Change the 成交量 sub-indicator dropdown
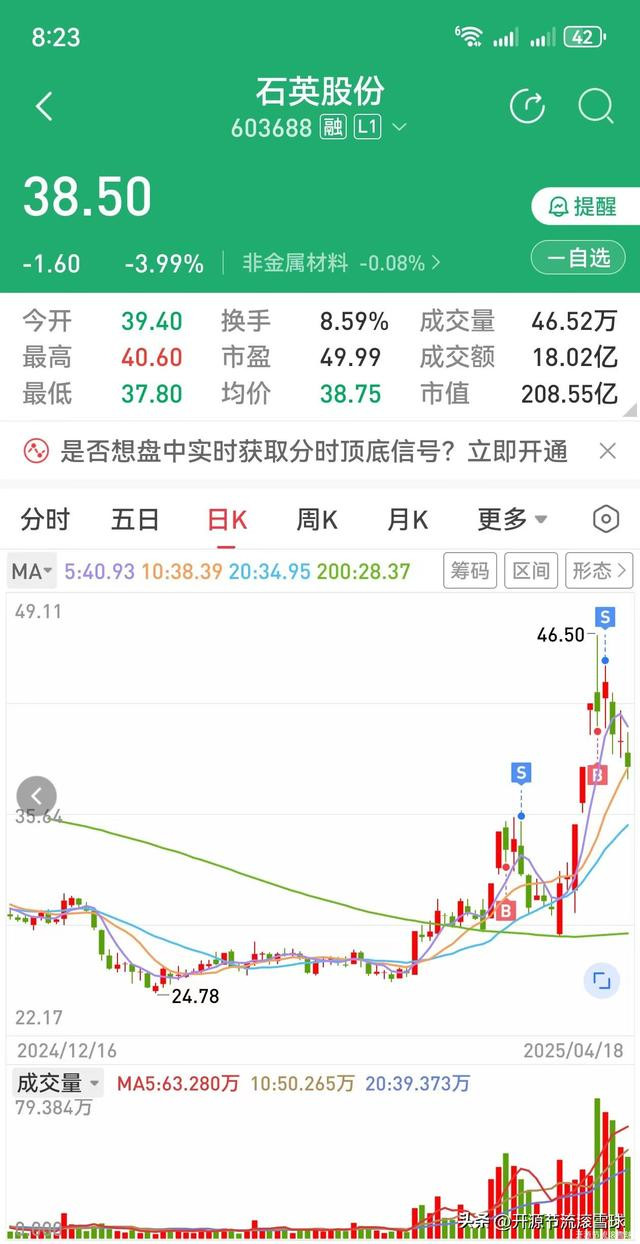This screenshot has width=640, height=1244. (x=58, y=1083)
